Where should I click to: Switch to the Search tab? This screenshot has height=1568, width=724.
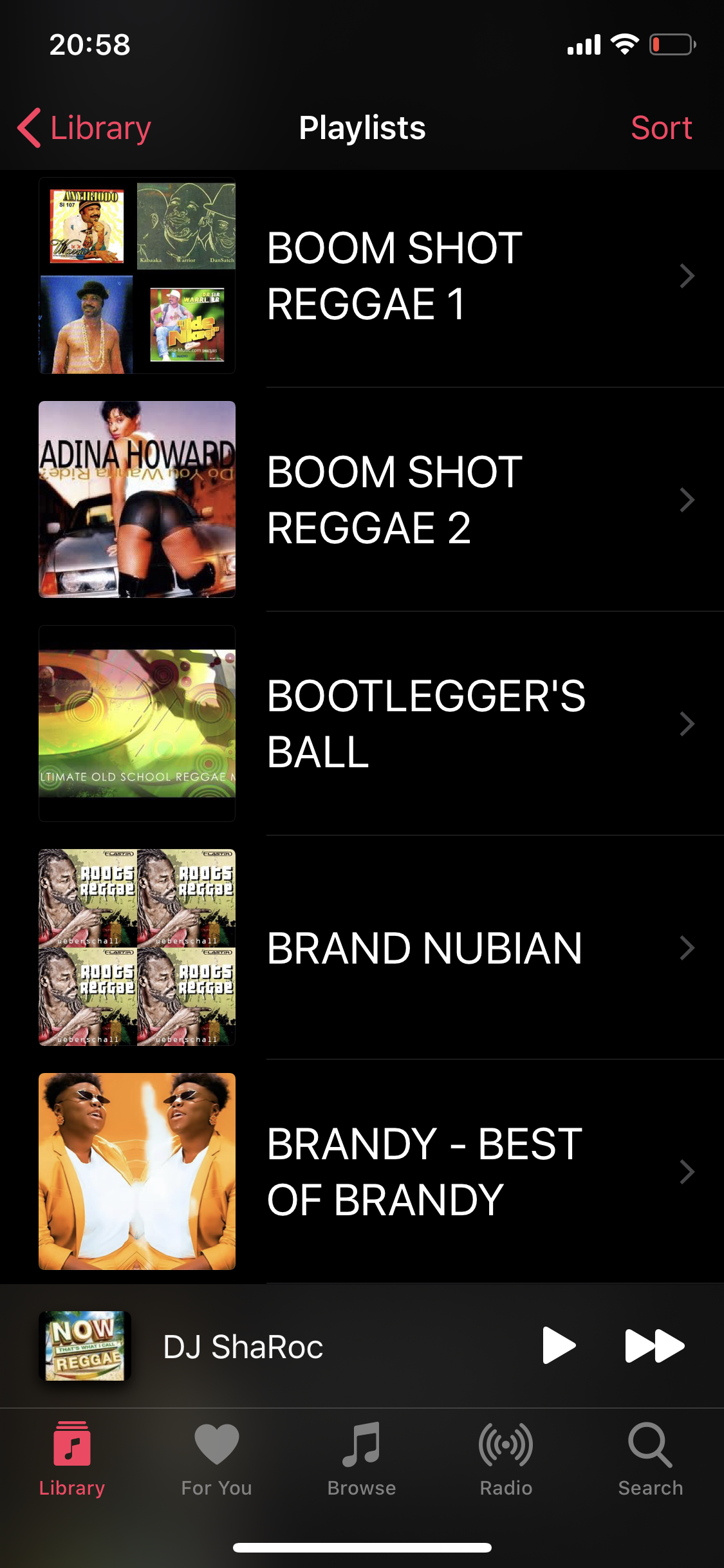pos(650,1459)
